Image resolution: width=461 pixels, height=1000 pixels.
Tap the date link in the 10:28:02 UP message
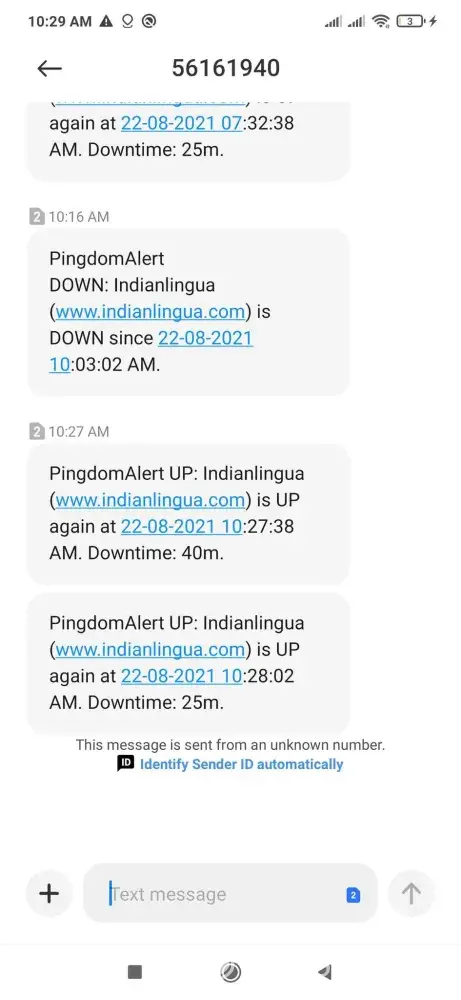pyautogui.click(x=181, y=676)
